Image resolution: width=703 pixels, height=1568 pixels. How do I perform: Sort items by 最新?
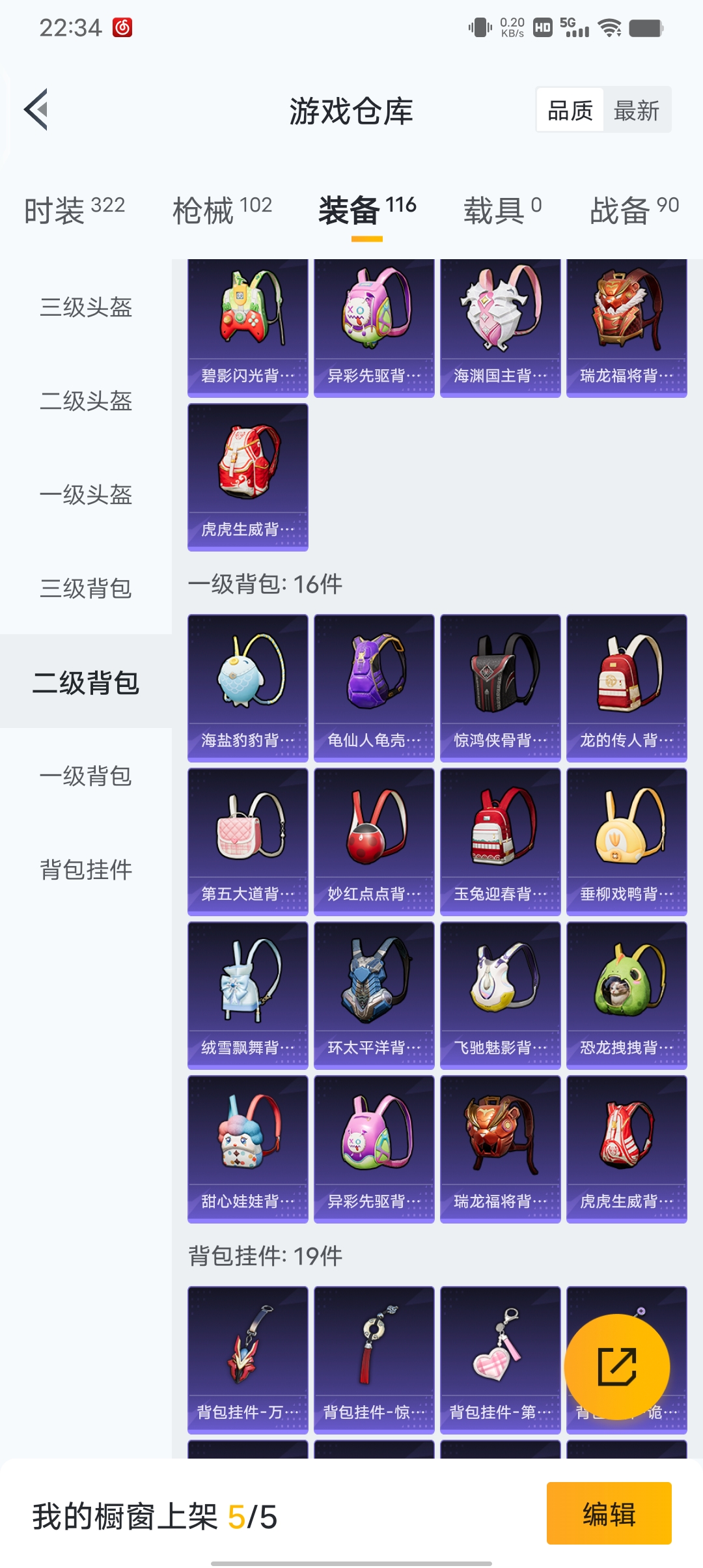pos(636,111)
